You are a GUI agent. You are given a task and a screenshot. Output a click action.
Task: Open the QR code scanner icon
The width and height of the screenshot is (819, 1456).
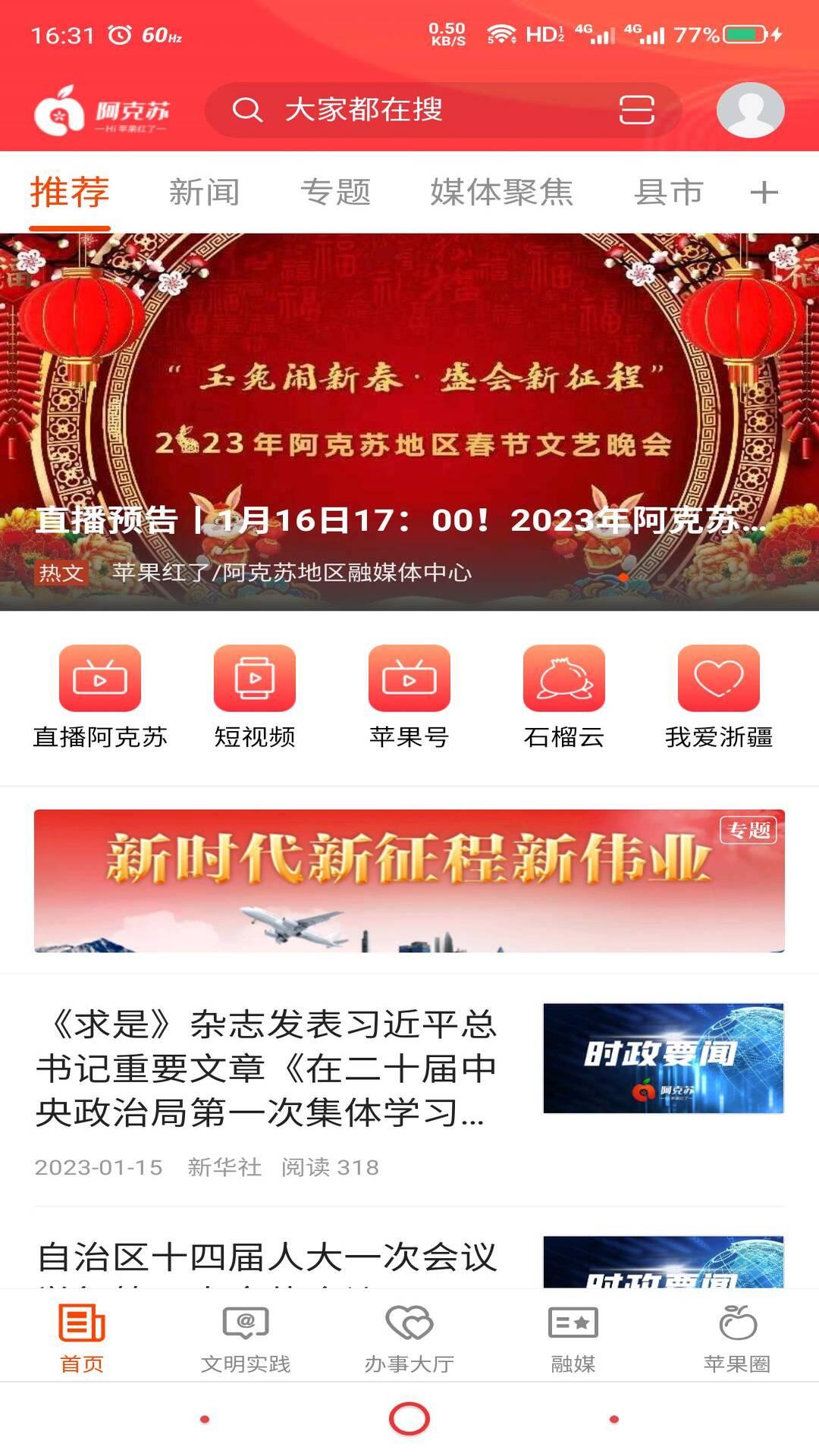(637, 110)
